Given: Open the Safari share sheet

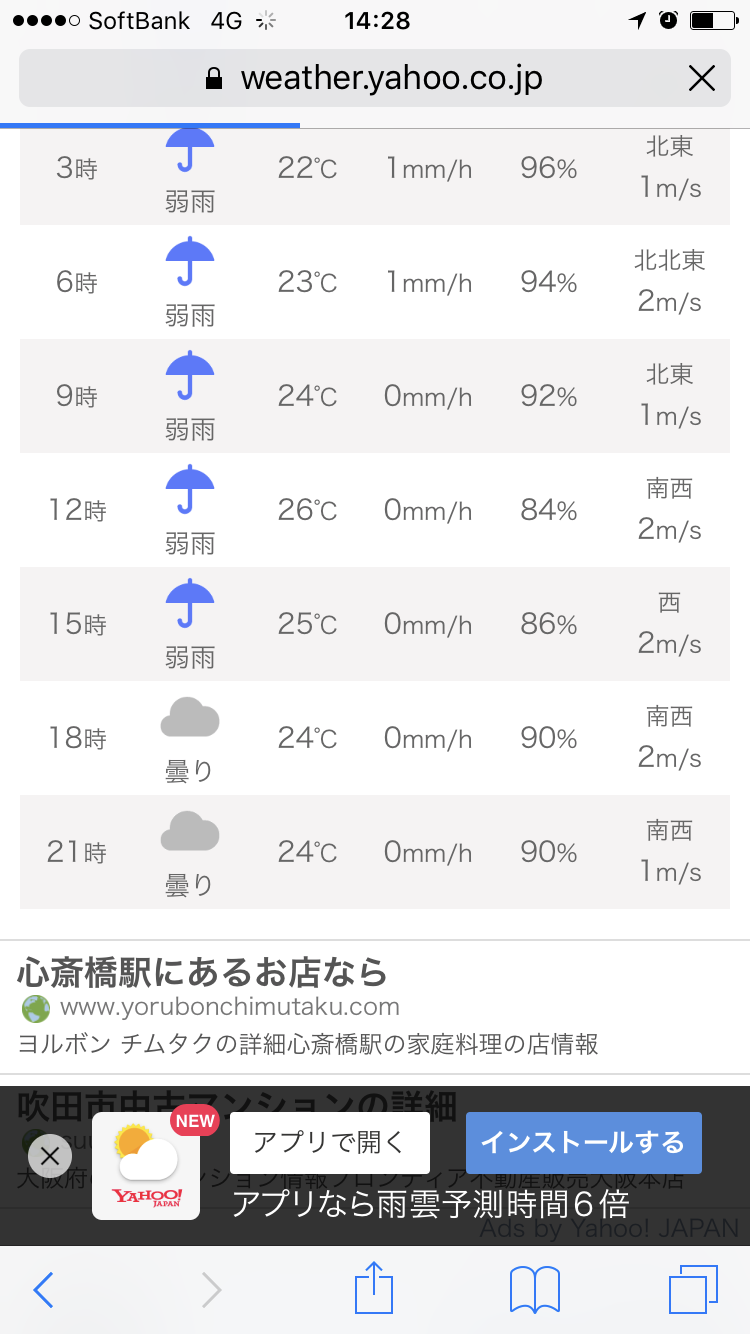Looking at the screenshot, I should coord(375,1290).
